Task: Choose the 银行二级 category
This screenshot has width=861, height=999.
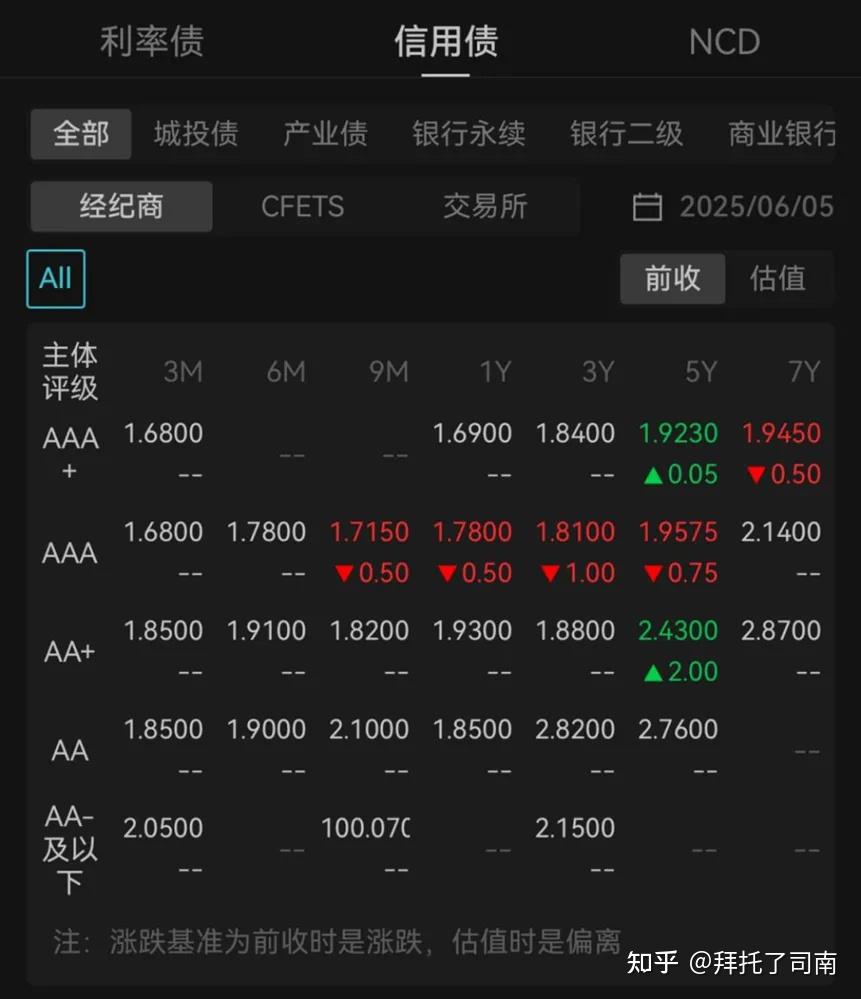Action: point(625,133)
